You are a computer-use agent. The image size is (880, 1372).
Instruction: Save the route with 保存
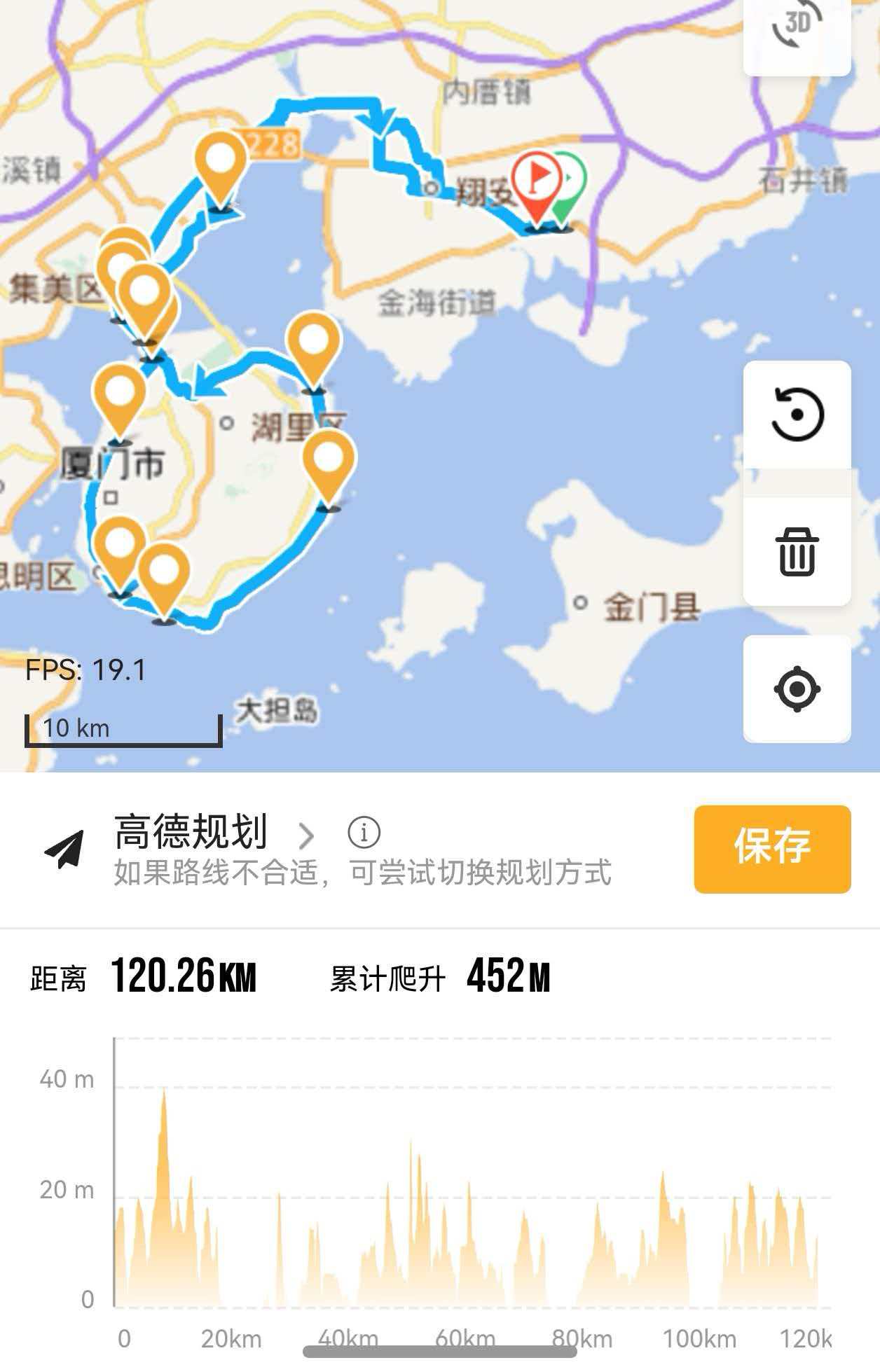click(772, 849)
